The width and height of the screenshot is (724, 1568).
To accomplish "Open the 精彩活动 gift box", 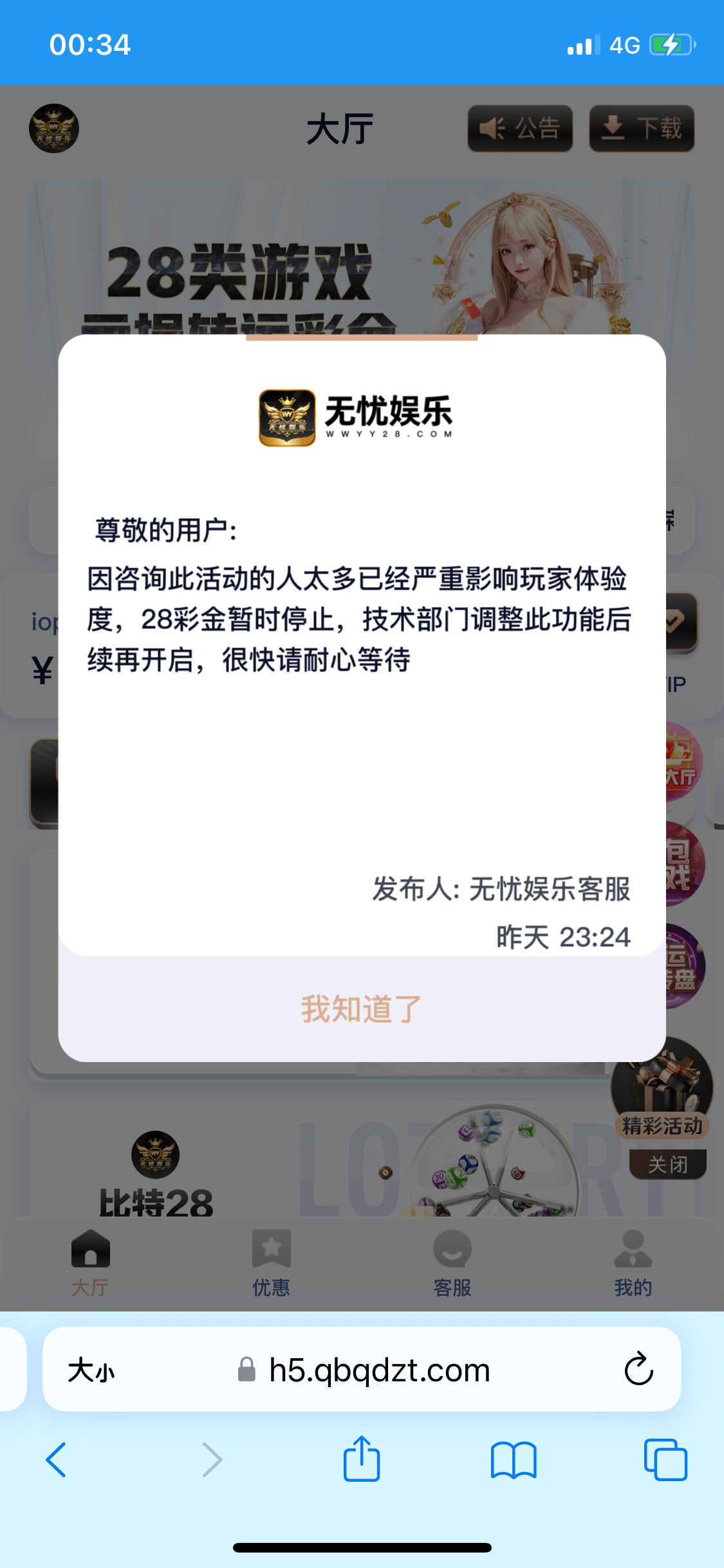I will pyautogui.click(x=663, y=1081).
